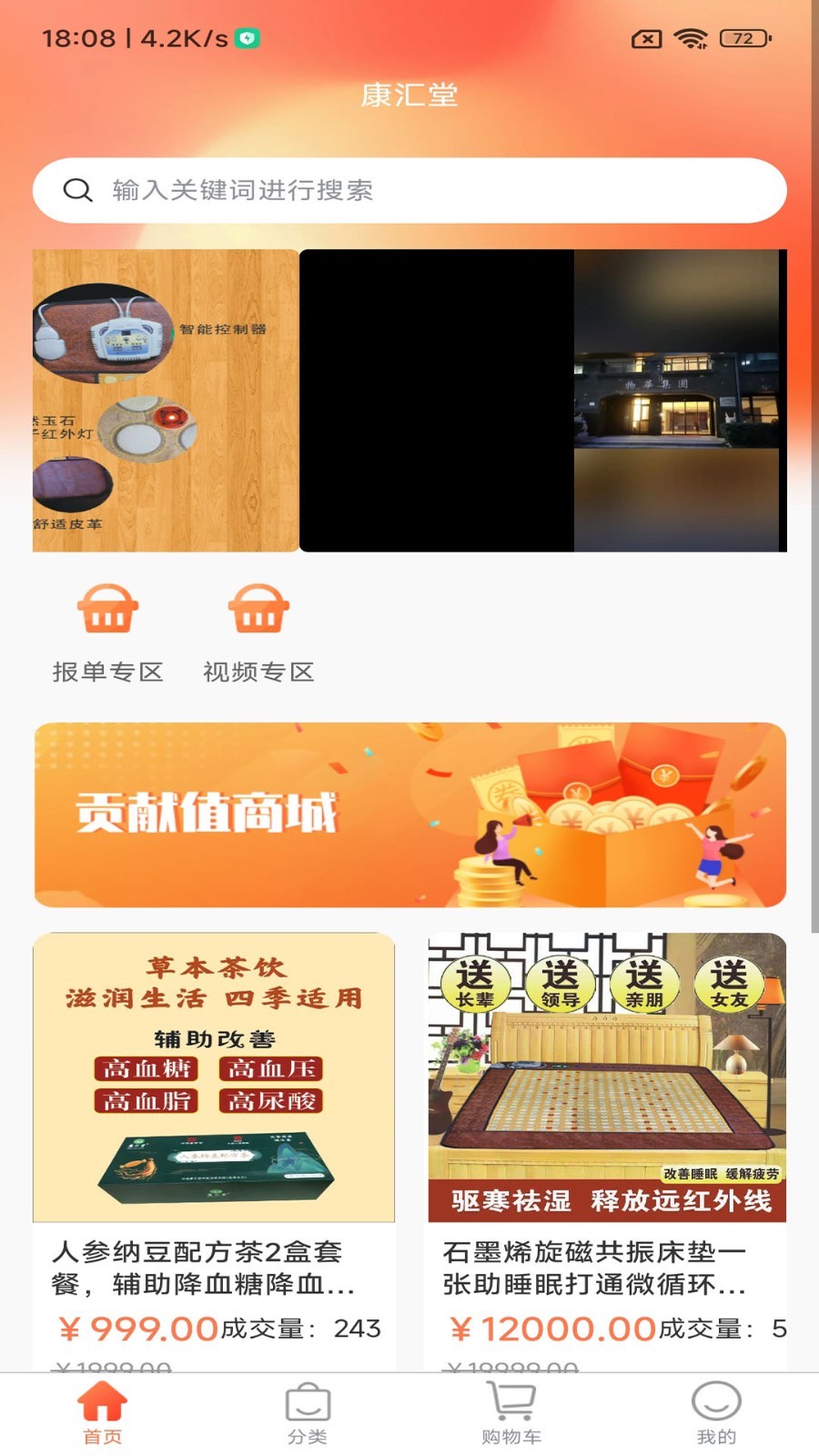This screenshot has width=819, height=1456.
Task: Switch to the 分类 tab
Action: pyautogui.click(x=307, y=1412)
